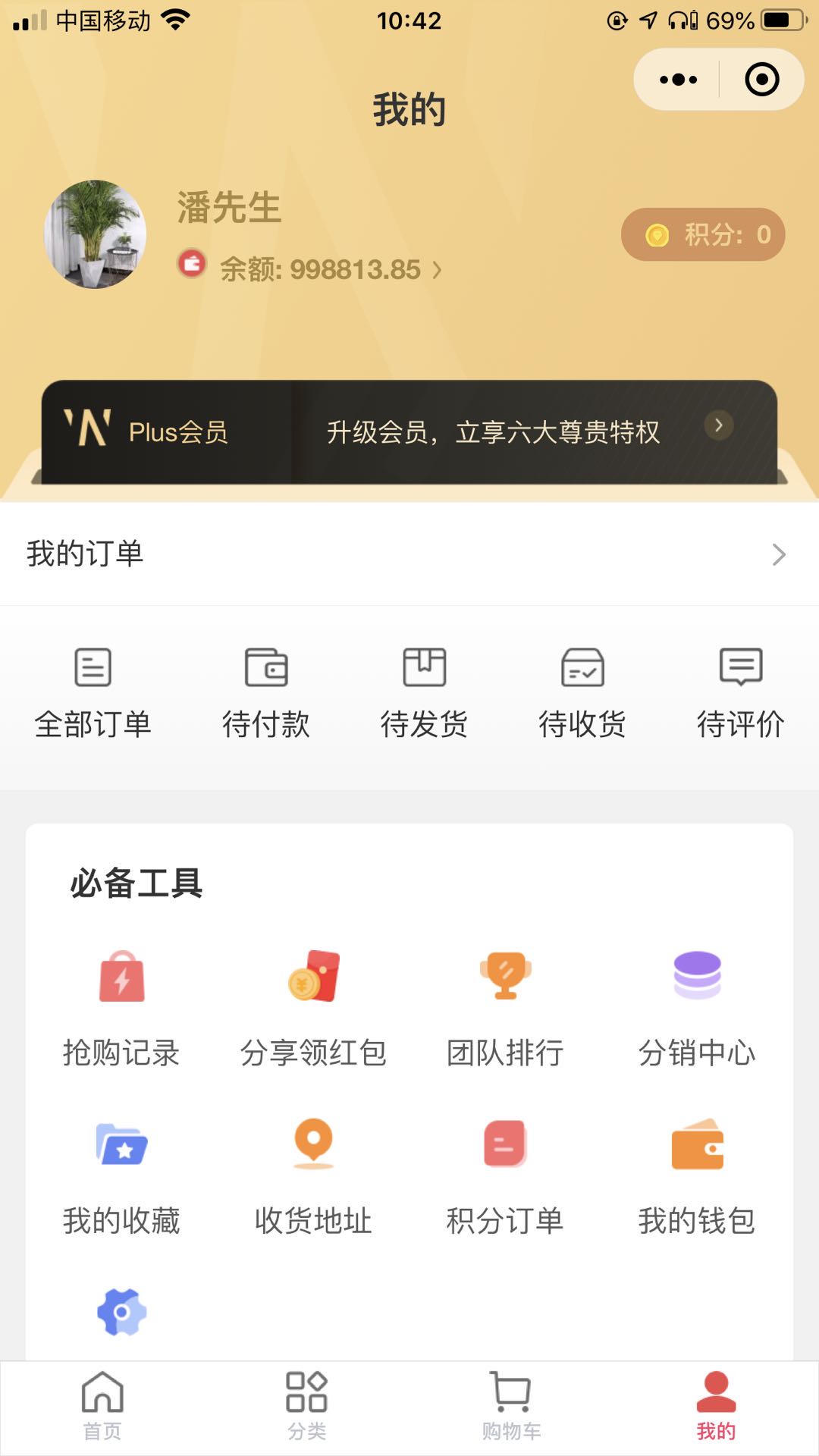The width and height of the screenshot is (819, 1456).
Task: Tap the 积分 points badge
Action: 703,235
